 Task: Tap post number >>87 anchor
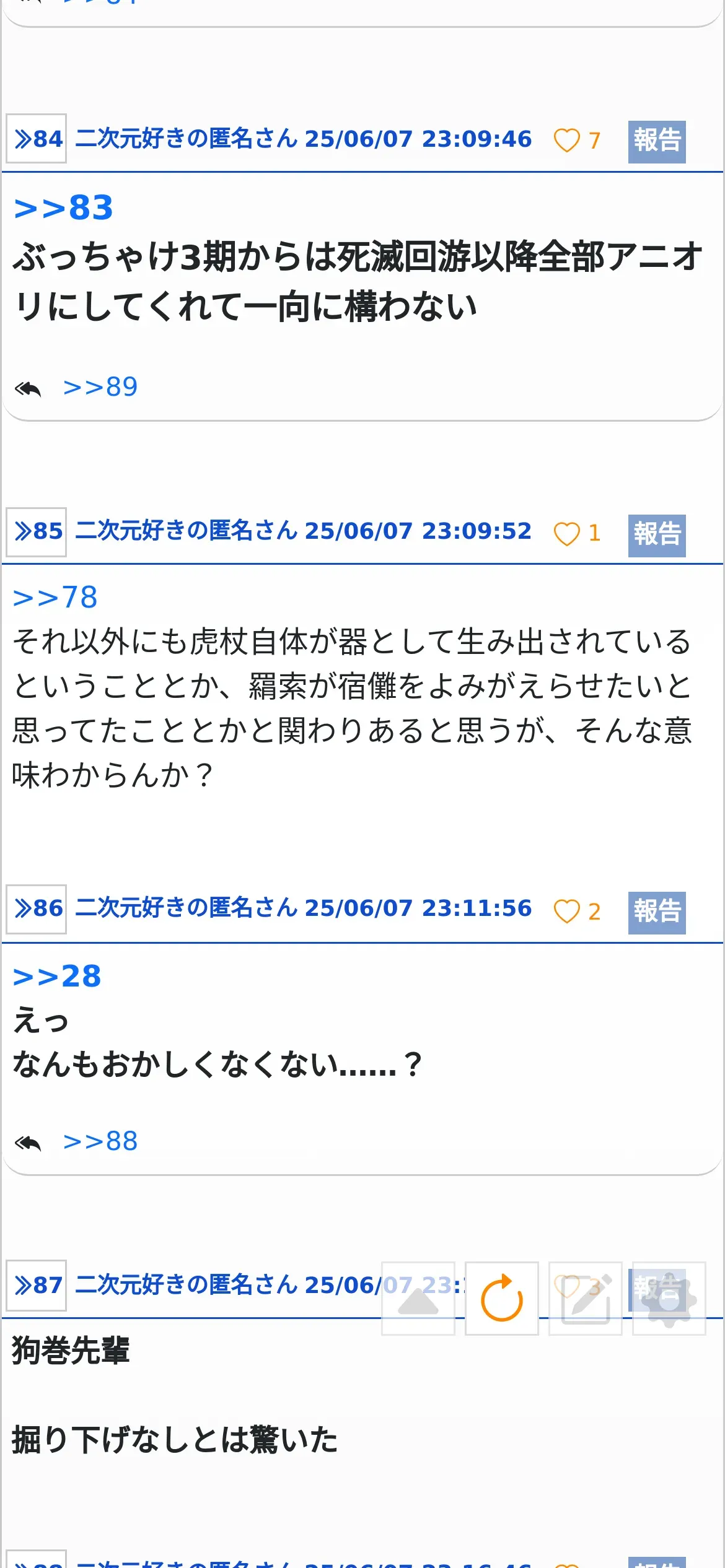pyautogui.click(x=37, y=1286)
